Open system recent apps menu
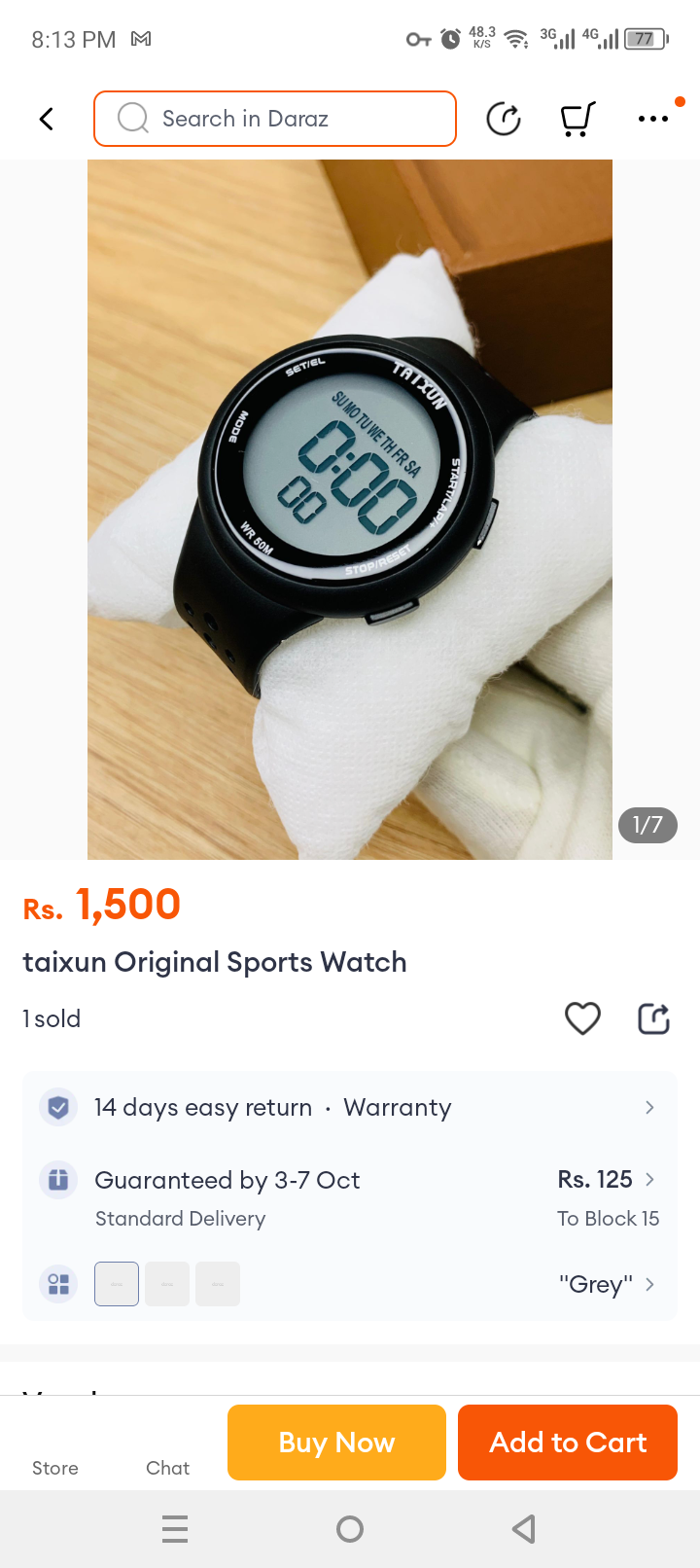The image size is (700, 1568). coord(175,1529)
